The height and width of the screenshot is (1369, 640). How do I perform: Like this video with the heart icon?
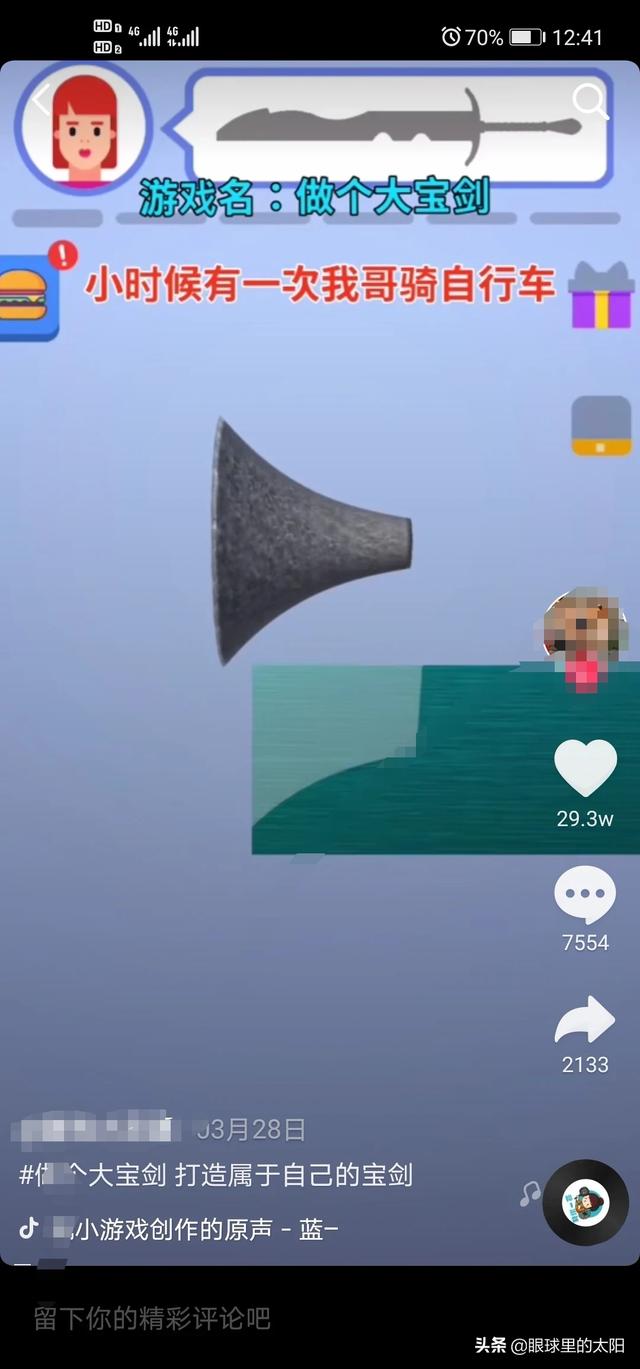(x=585, y=768)
